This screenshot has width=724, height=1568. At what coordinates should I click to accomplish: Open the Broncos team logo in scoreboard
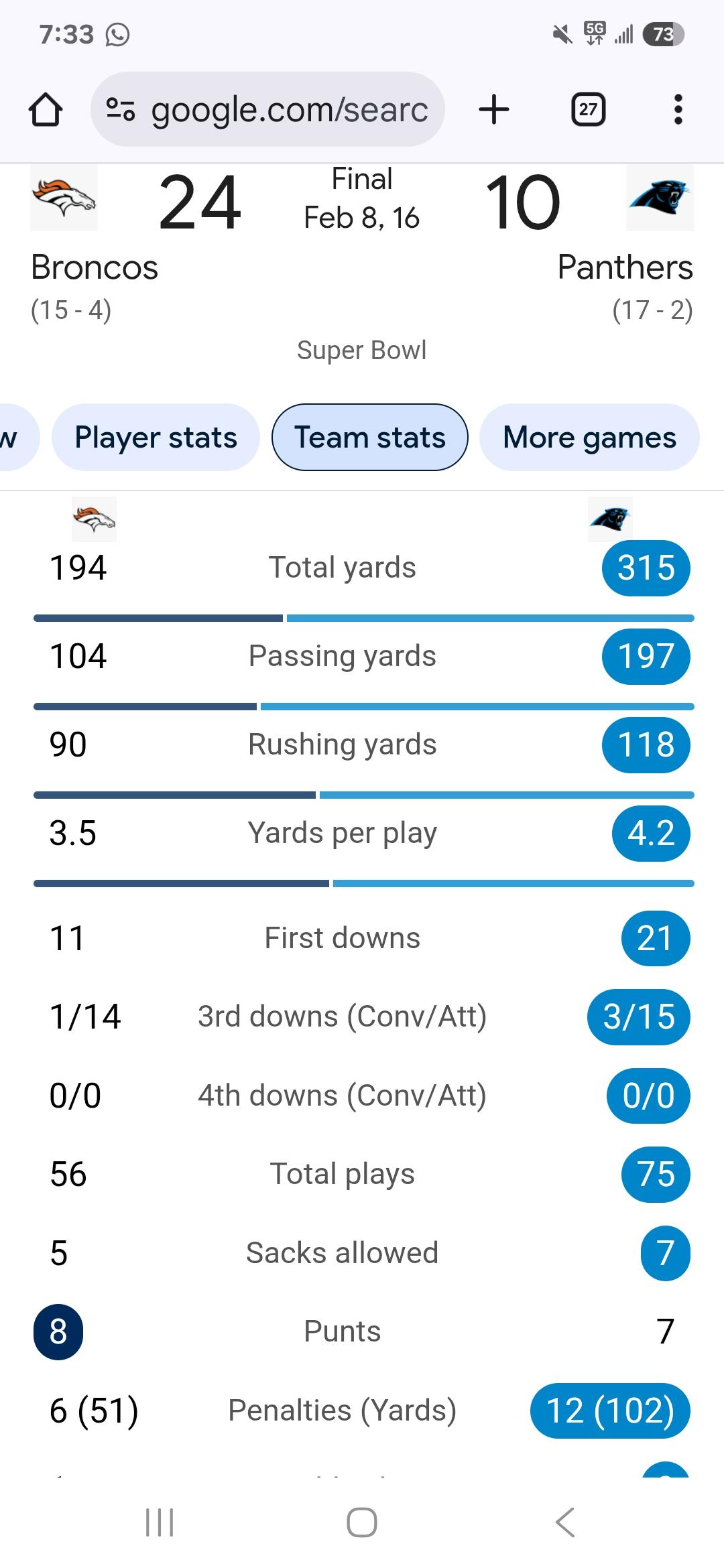coord(64,198)
